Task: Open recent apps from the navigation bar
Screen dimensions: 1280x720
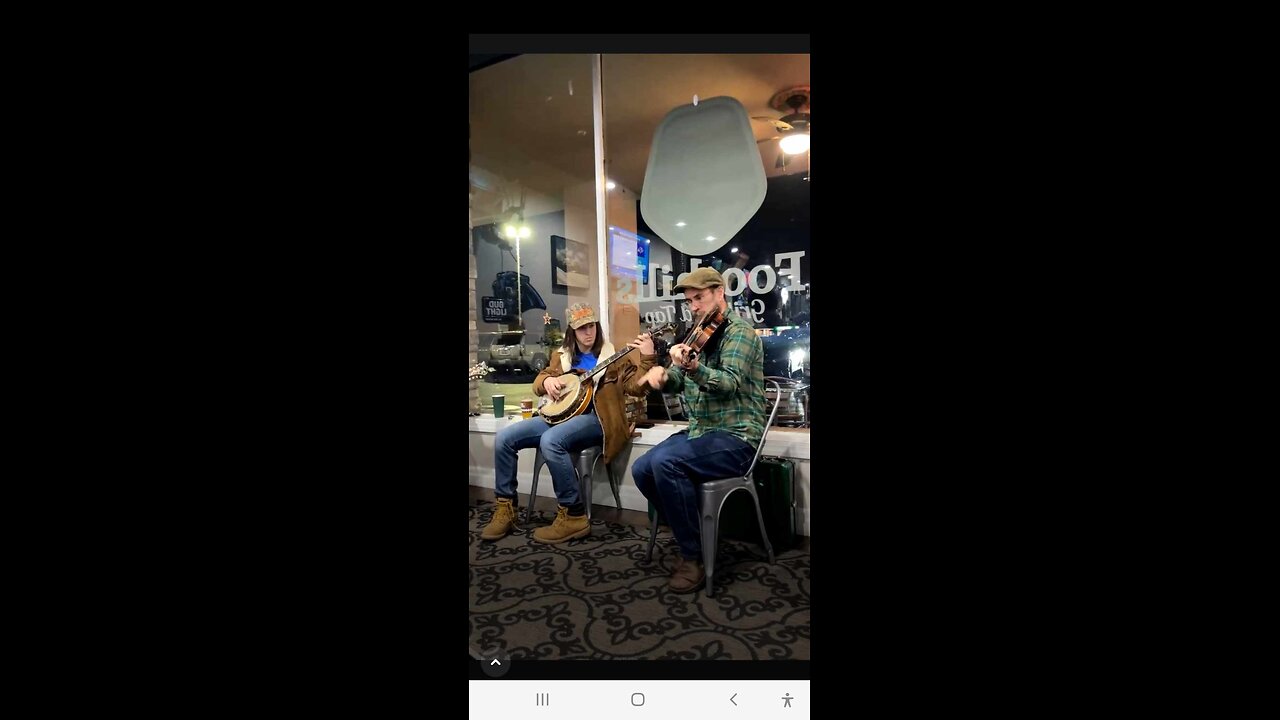Action: [542, 700]
